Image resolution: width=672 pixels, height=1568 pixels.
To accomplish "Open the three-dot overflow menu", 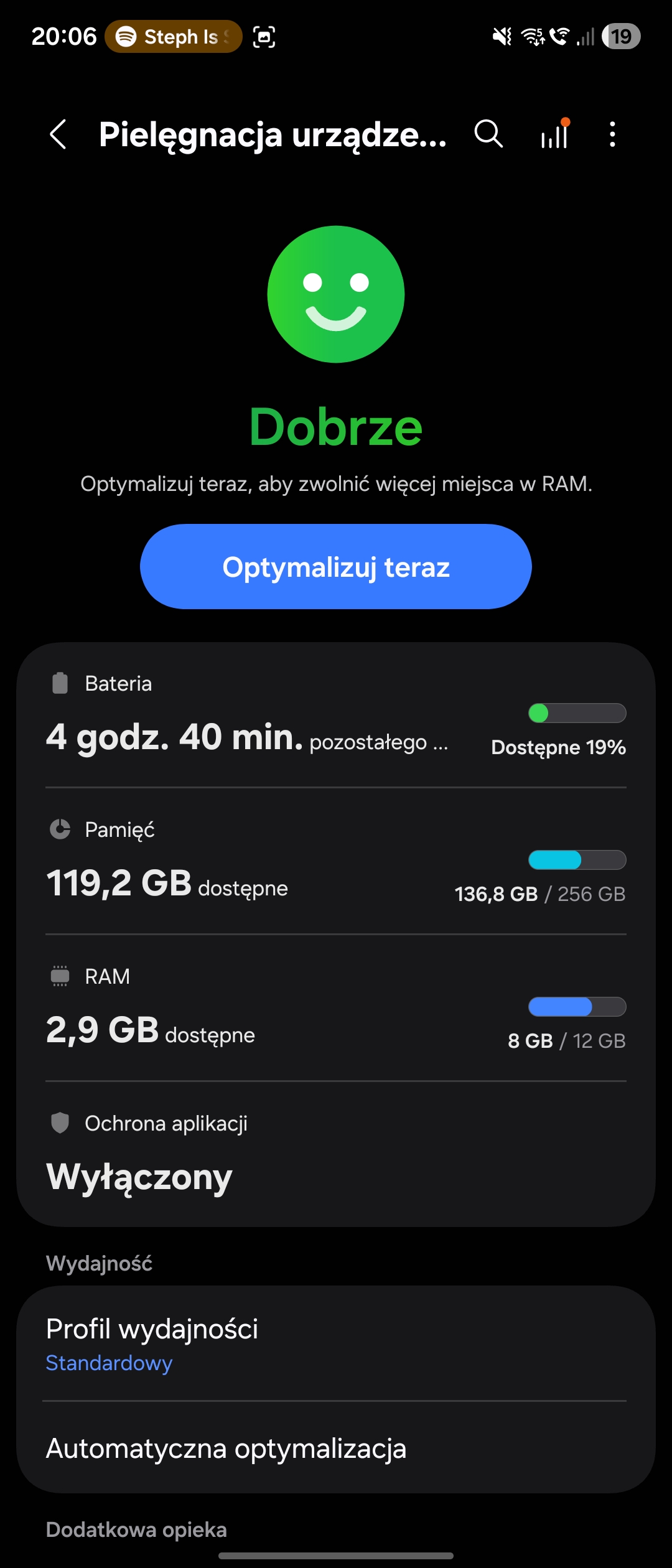I will coord(613,134).
